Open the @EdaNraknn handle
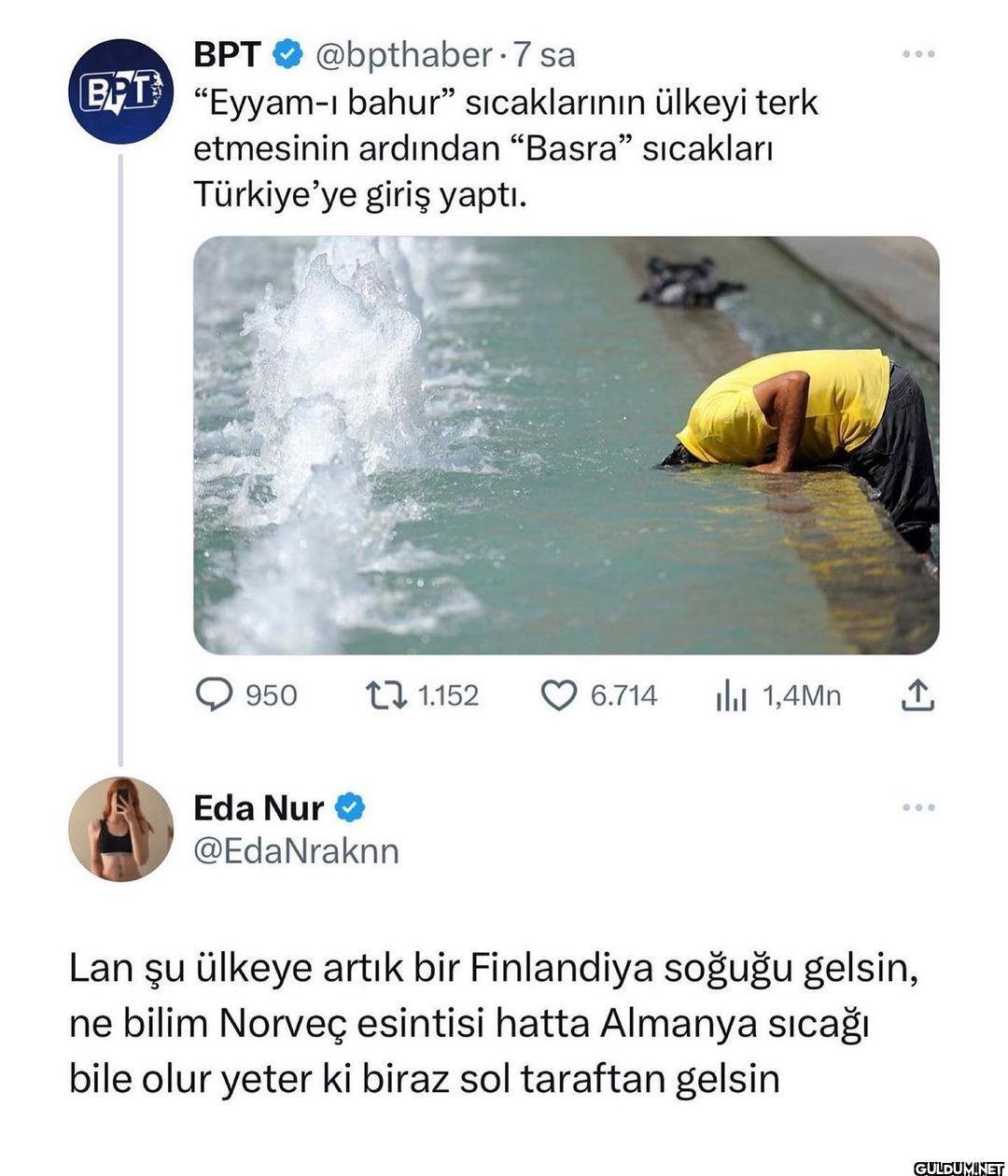Viewport: 1008px width, 1176px height. (x=296, y=851)
